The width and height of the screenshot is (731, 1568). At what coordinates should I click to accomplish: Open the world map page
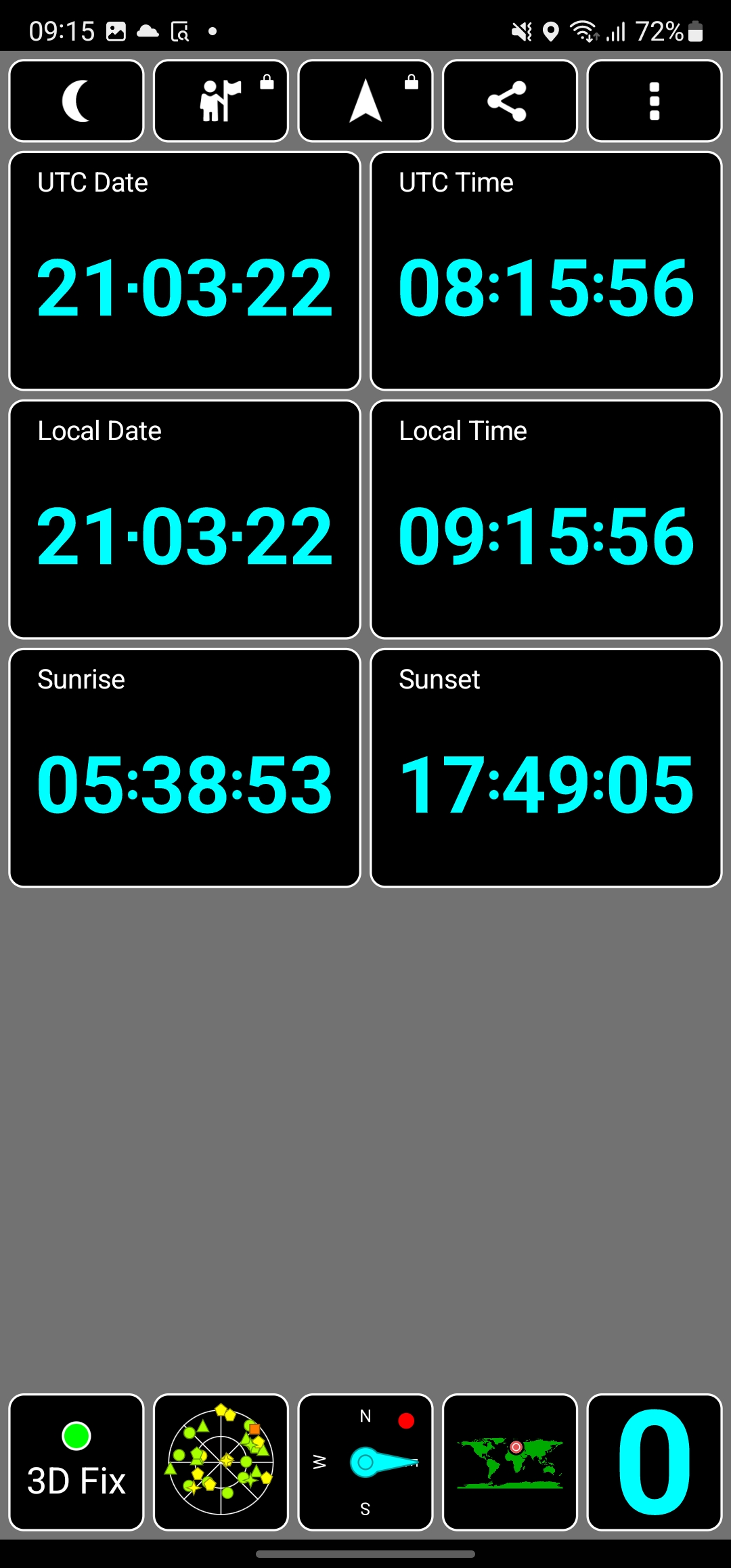510,1462
